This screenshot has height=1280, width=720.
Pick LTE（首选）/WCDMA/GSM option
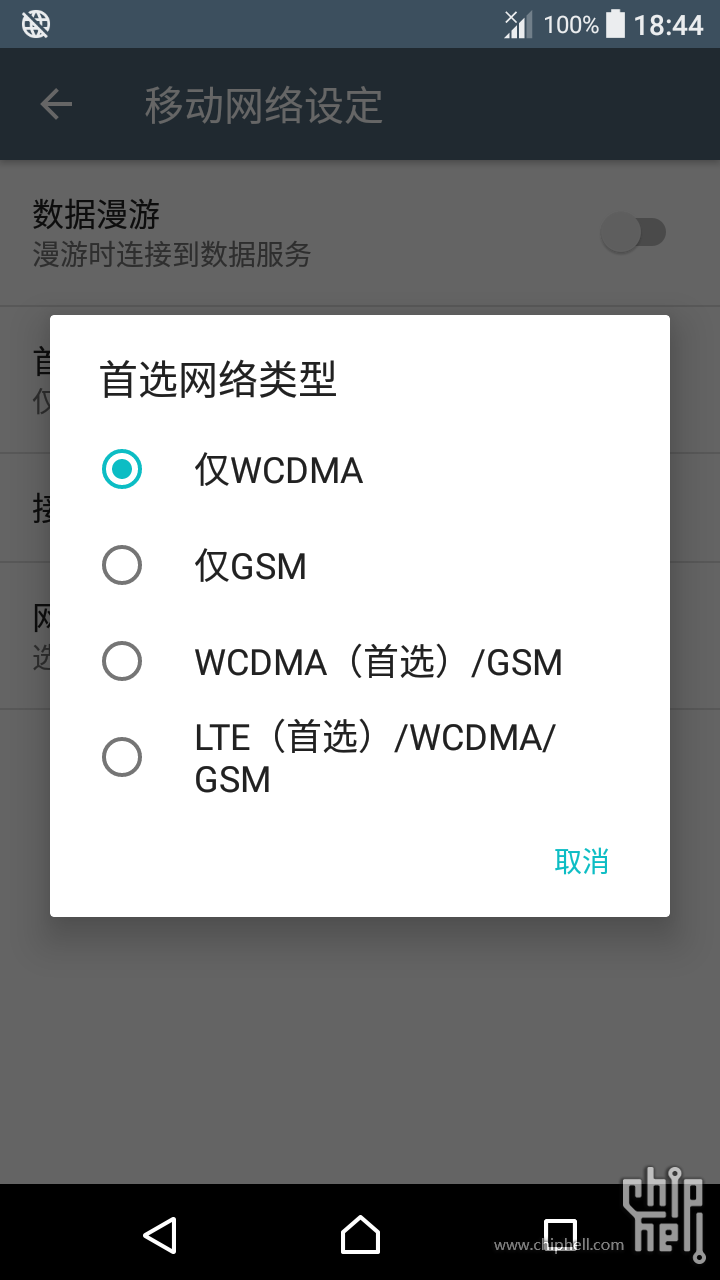coord(360,757)
